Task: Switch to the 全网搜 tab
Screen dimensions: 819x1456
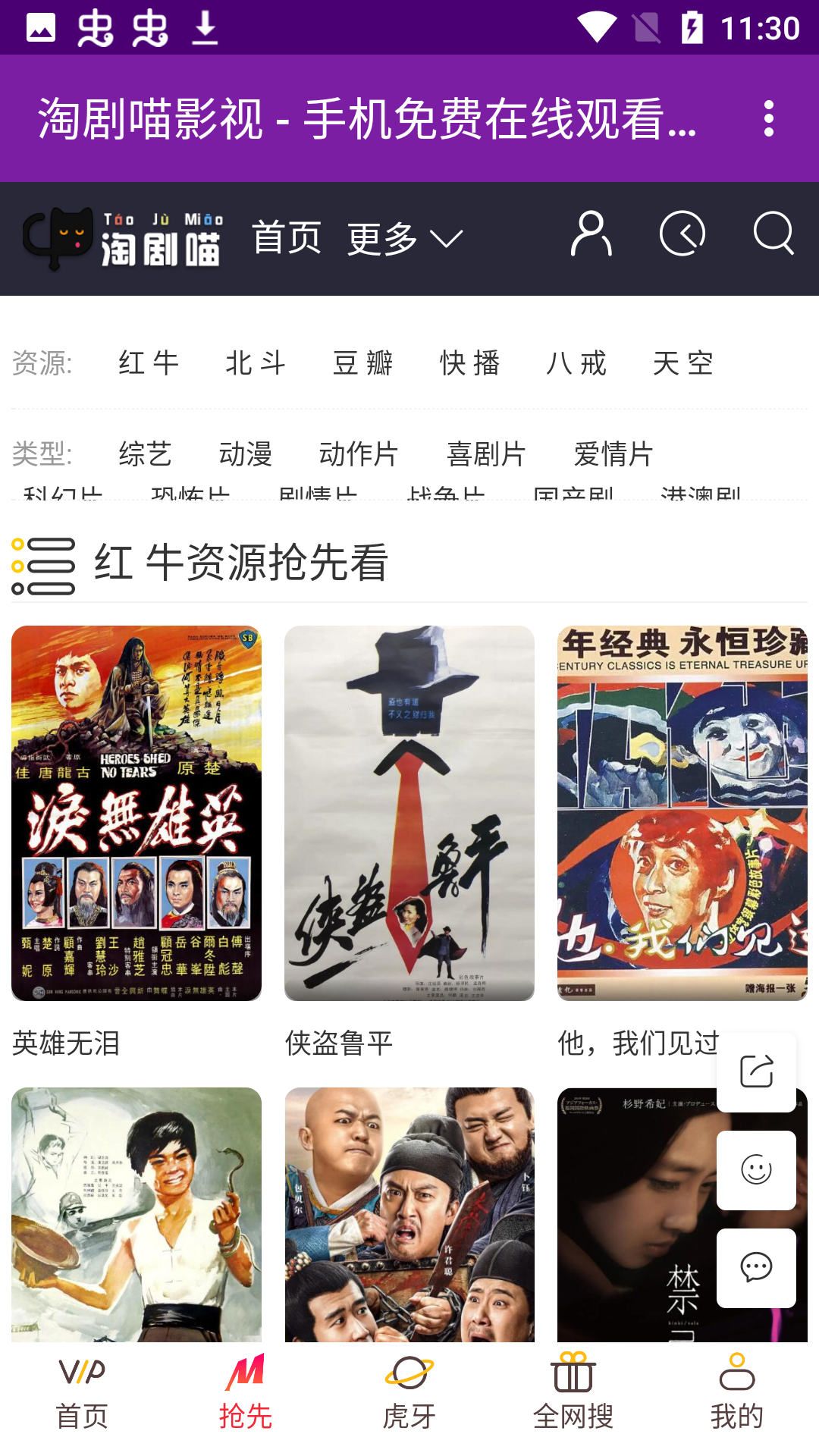Action: coord(573,1392)
